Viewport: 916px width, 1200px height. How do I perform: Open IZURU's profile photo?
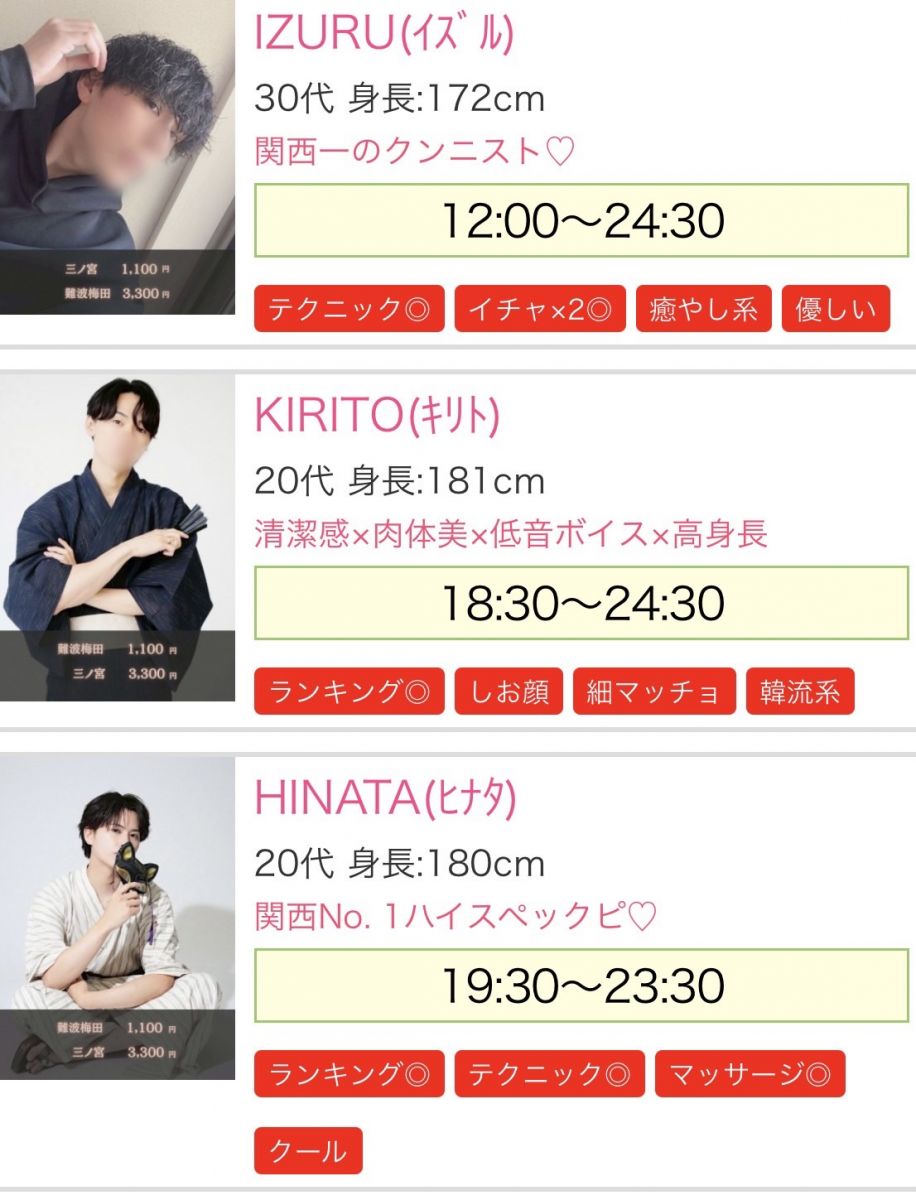pos(117,157)
